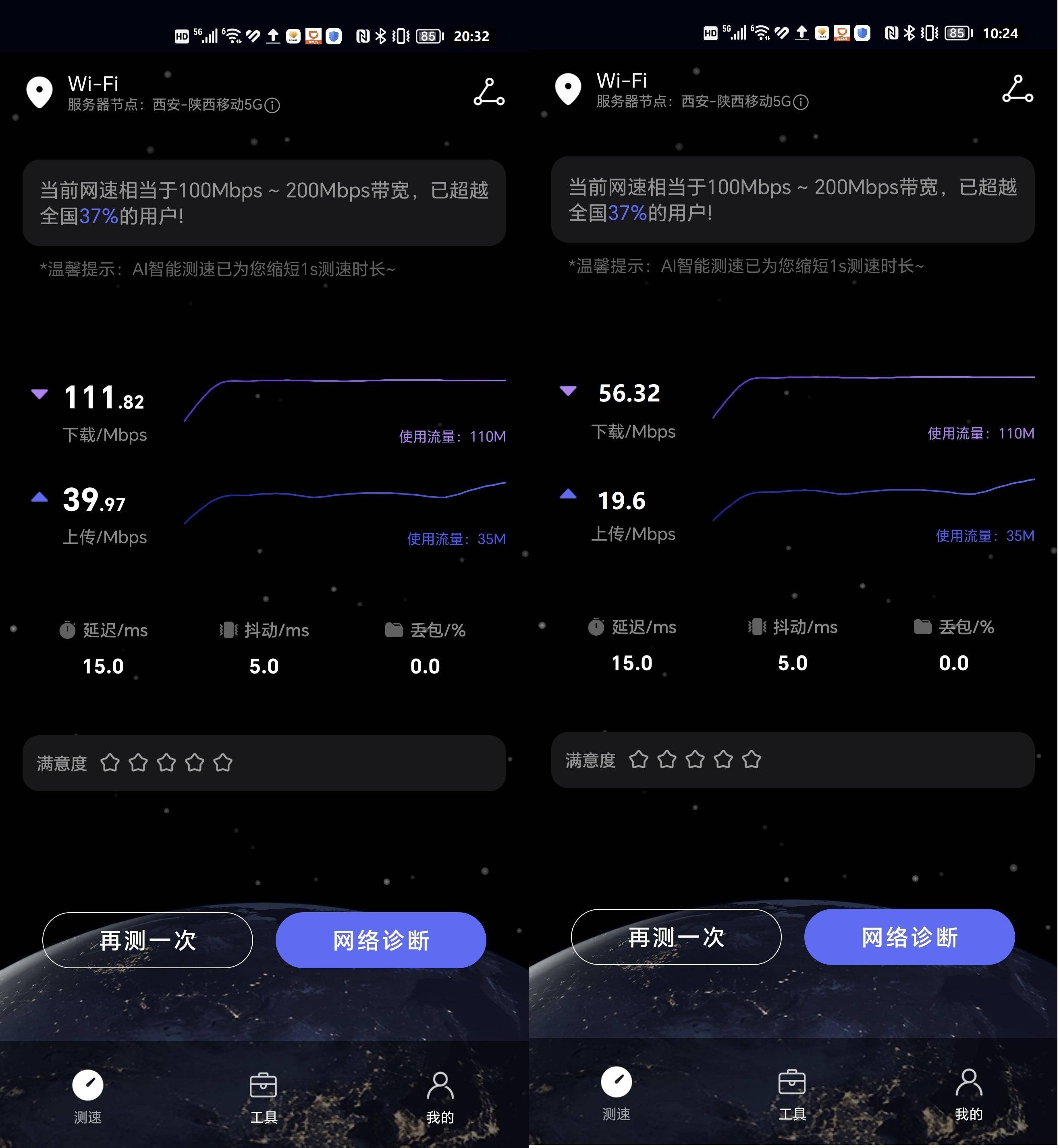Tap the location pin icon next to Wi-Fi
Screen dimensions: 1059x1148
tap(39, 92)
